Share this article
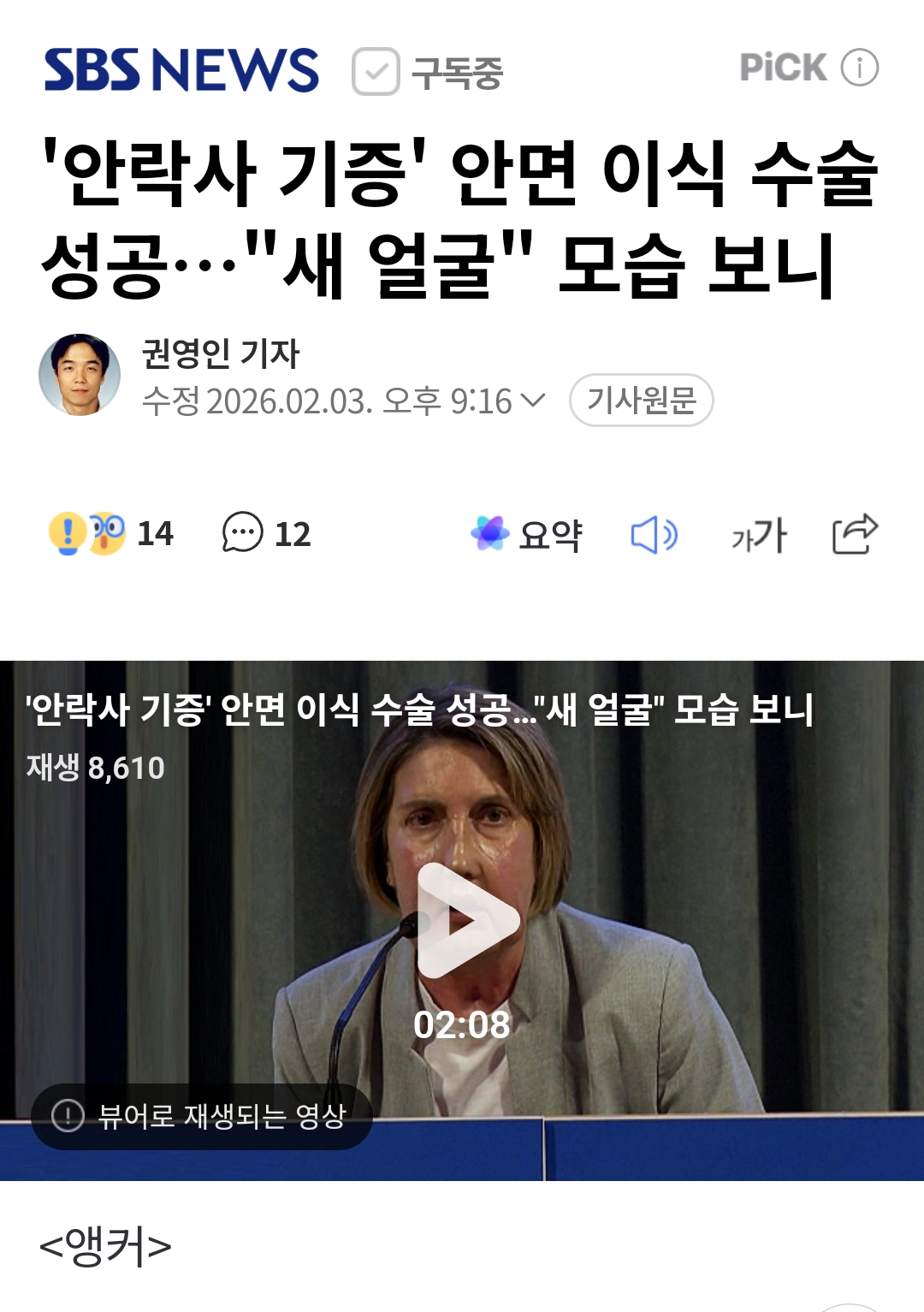 (x=855, y=534)
